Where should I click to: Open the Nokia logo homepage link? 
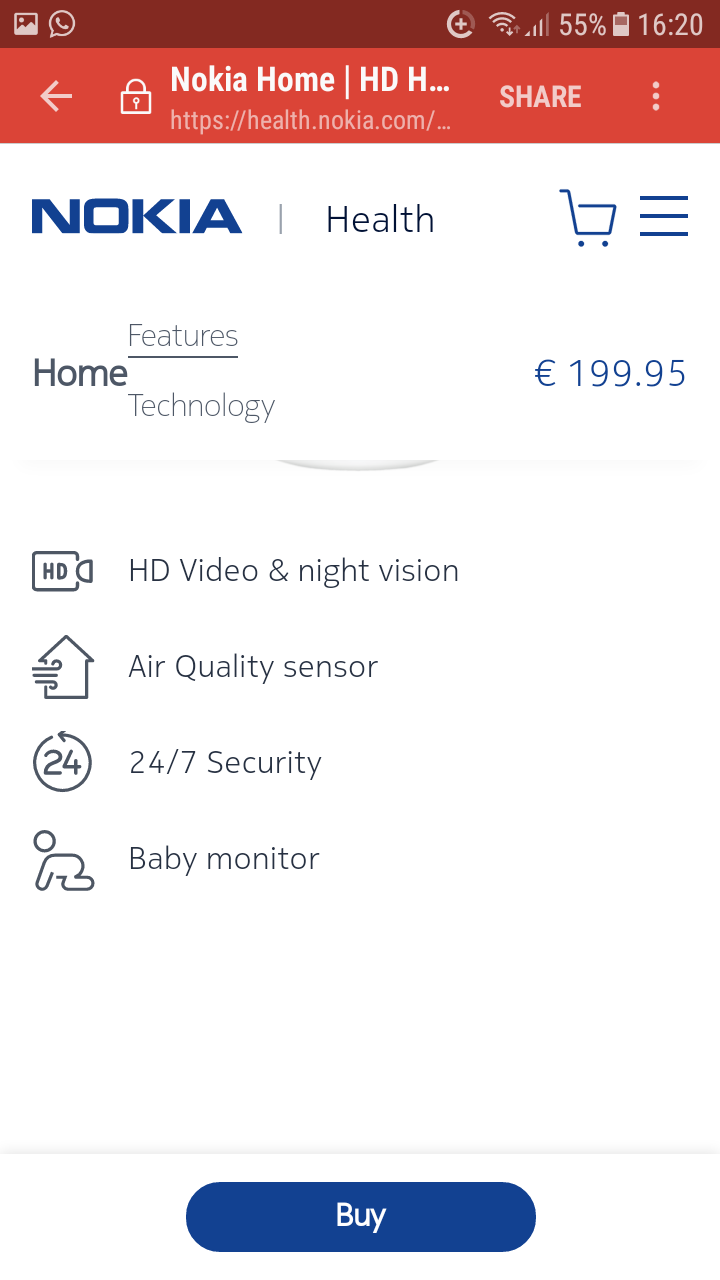tap(137, 217)
